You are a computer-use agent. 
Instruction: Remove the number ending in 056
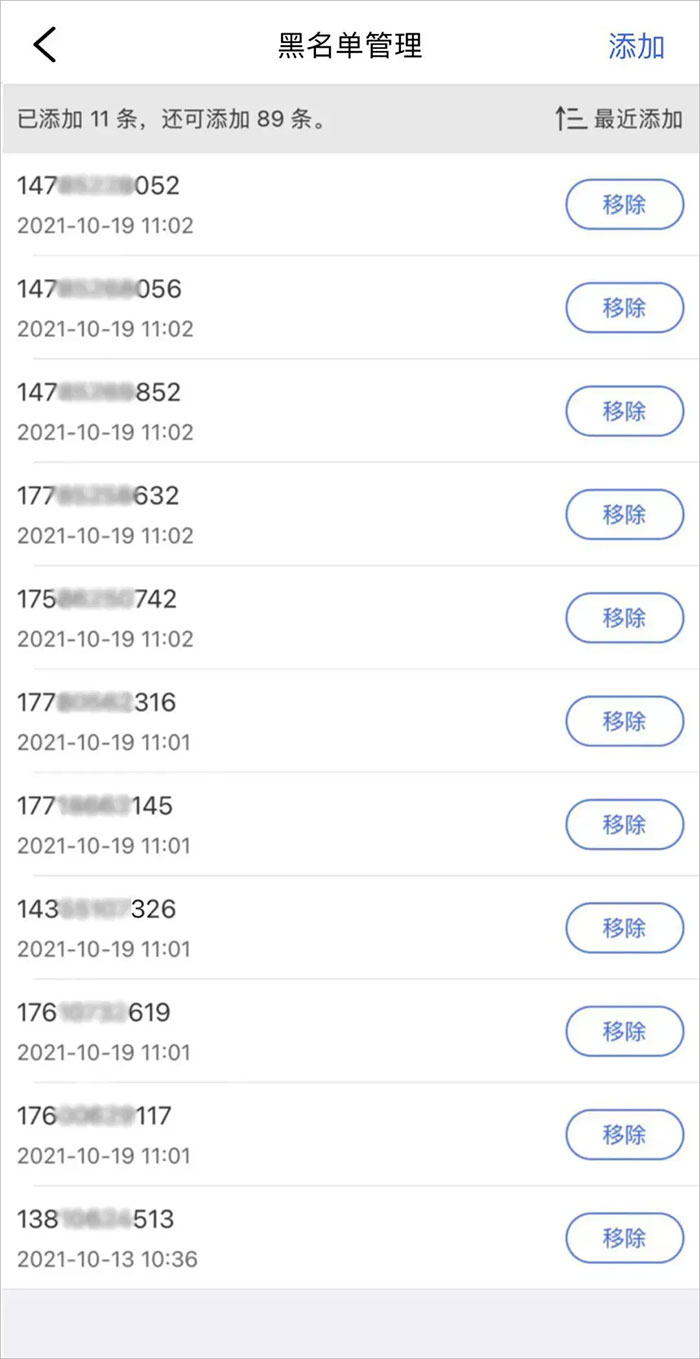(x=625, y=308)
